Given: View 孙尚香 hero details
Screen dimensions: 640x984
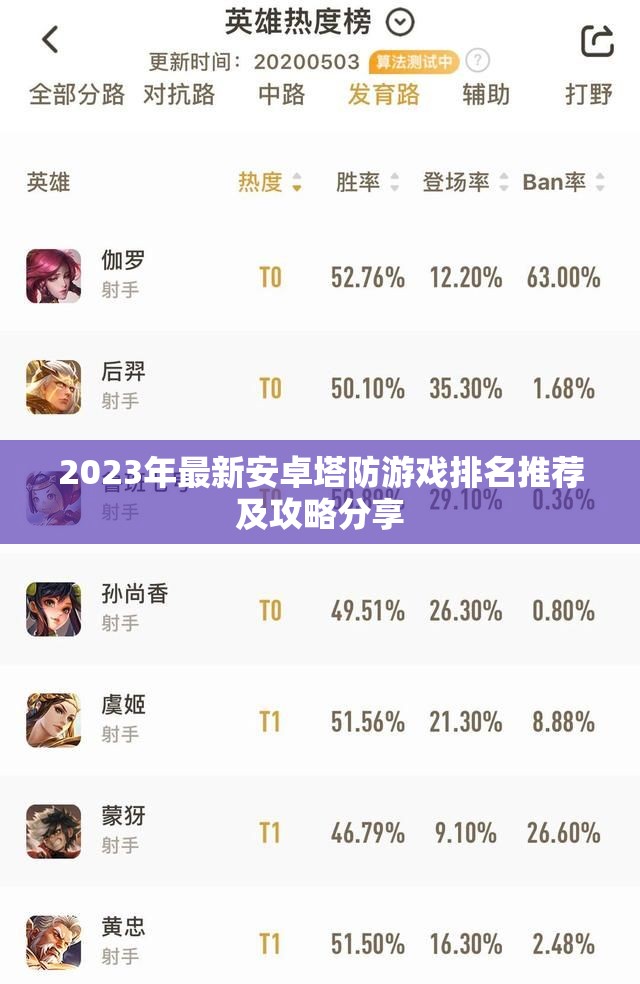Looking at the screenshot, I should point(134,608).
